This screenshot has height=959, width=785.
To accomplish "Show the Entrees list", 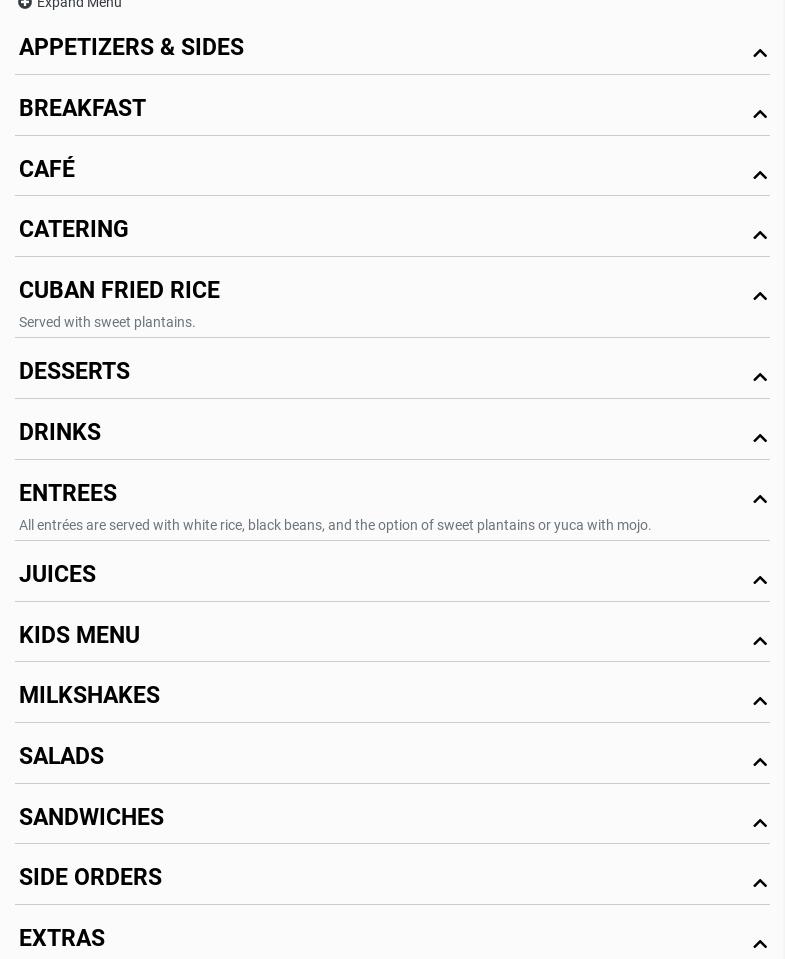I will pos(68,494).
